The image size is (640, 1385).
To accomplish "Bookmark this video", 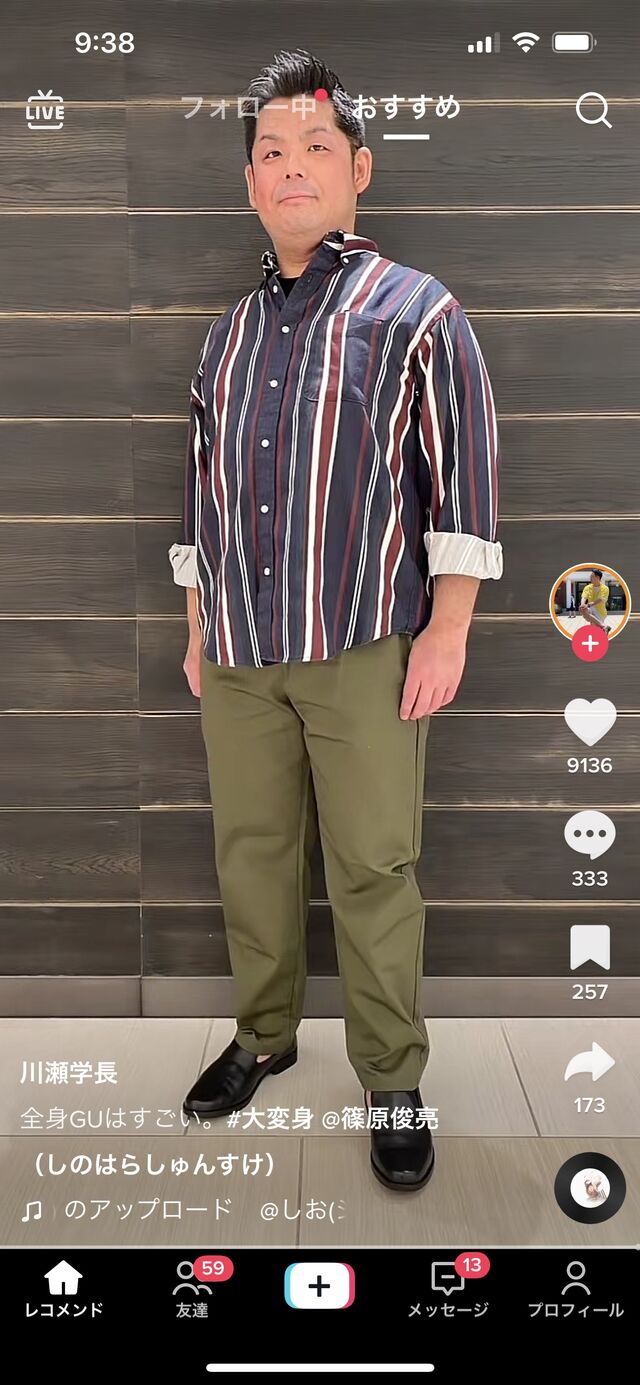I will point(590,948).
